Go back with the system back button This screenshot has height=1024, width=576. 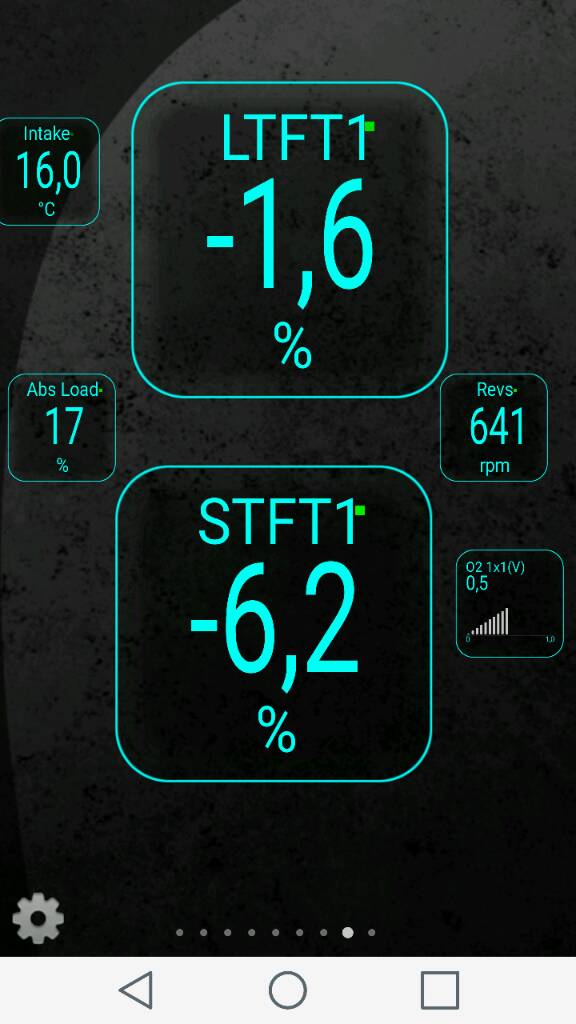pyautogui.click(x=136, y=990)
